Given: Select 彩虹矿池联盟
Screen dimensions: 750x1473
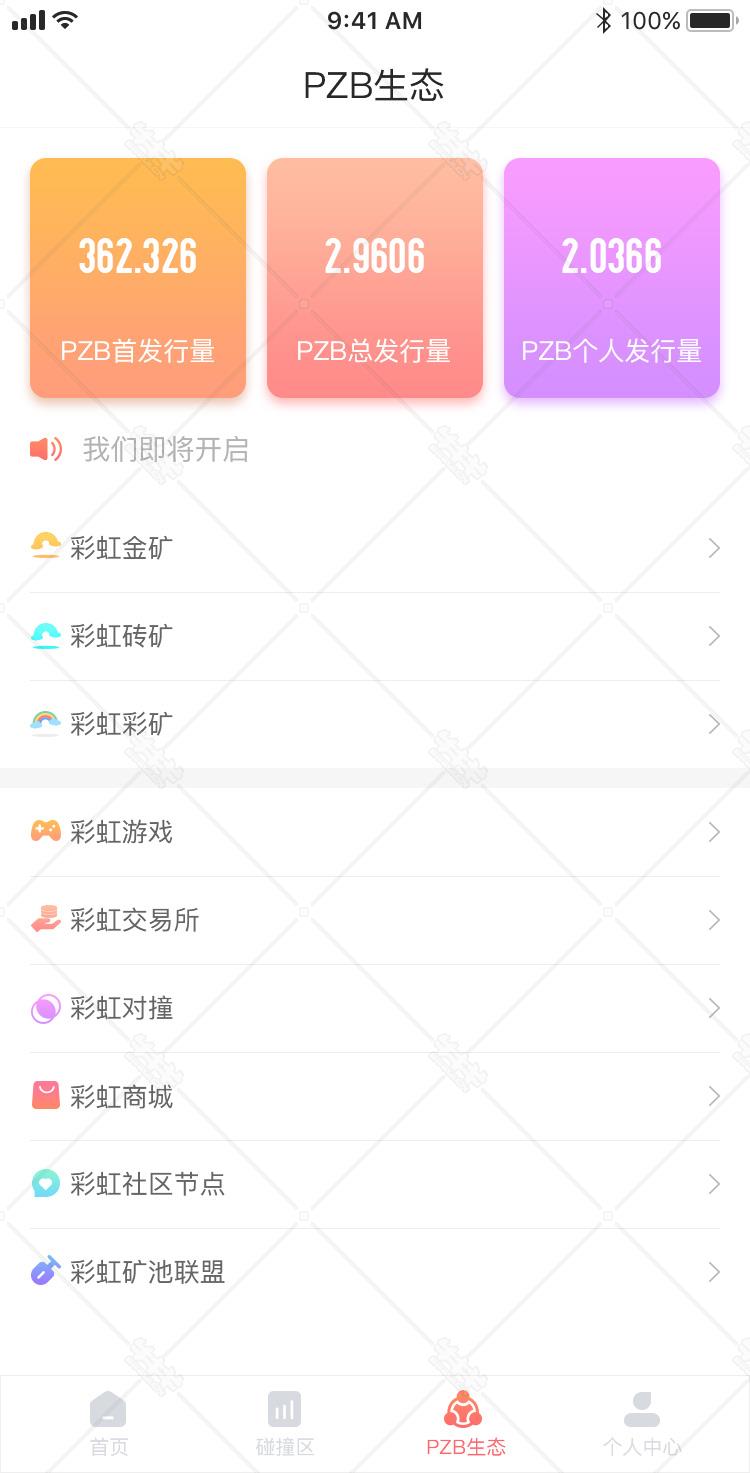Looking at the screenshot, I should coord(374,1272).
